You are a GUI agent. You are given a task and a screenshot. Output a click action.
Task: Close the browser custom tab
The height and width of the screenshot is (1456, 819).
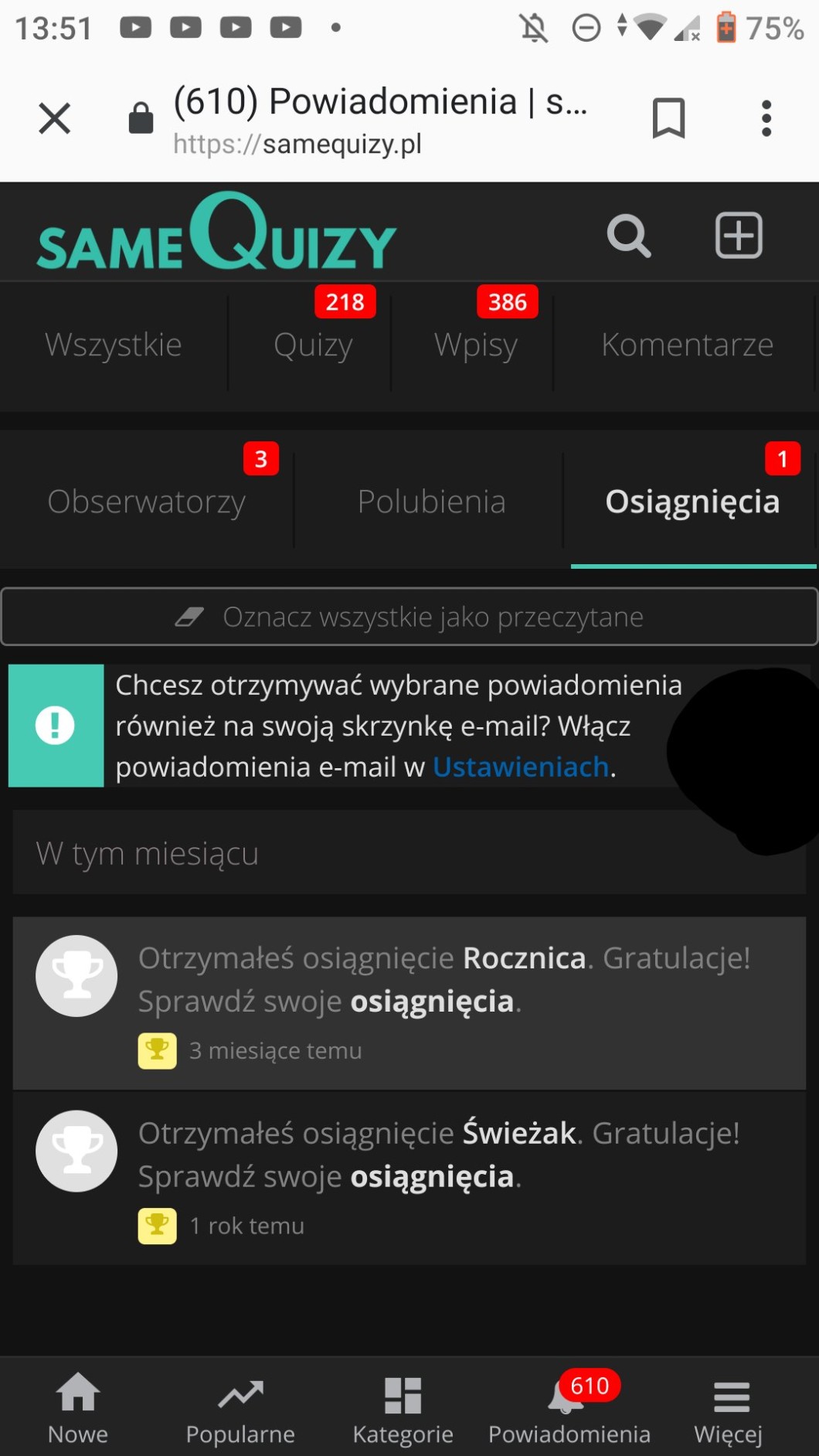(55, 119)
